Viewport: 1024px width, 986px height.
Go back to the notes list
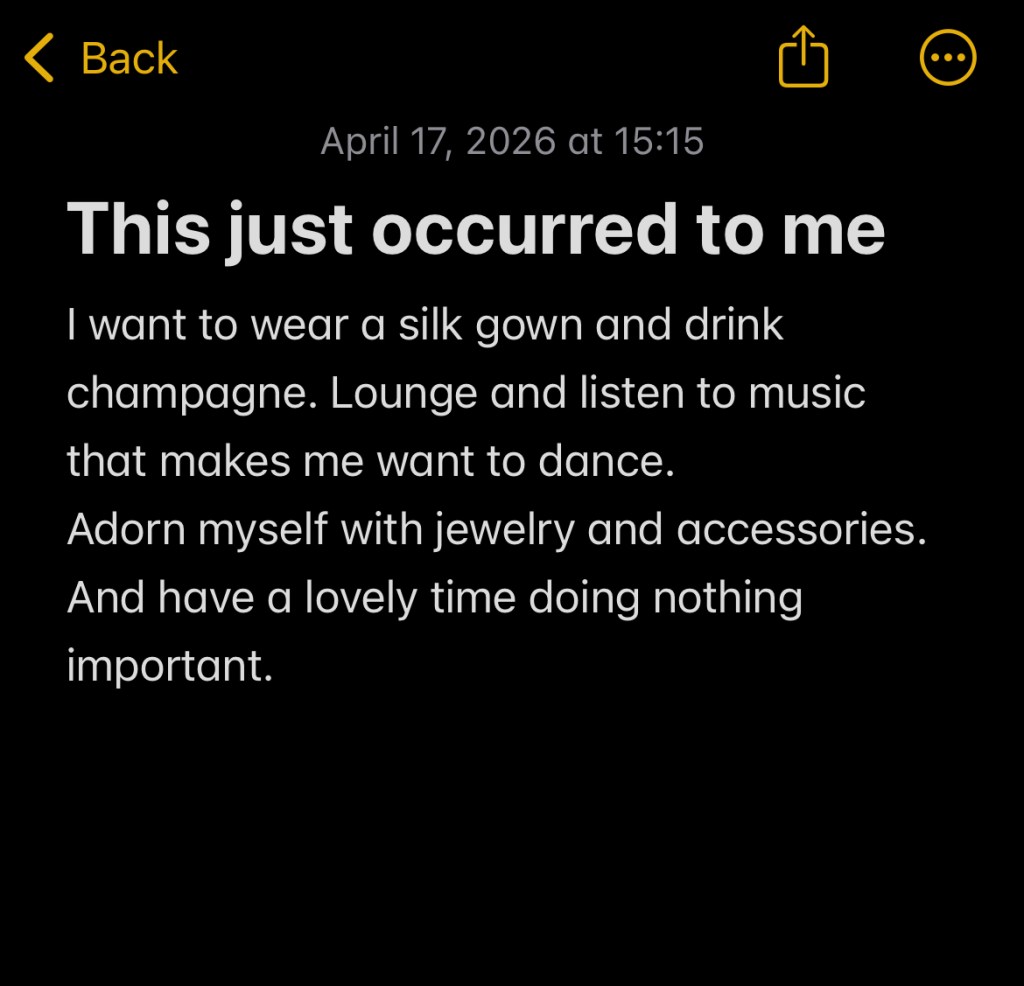[x=101, y=58]
